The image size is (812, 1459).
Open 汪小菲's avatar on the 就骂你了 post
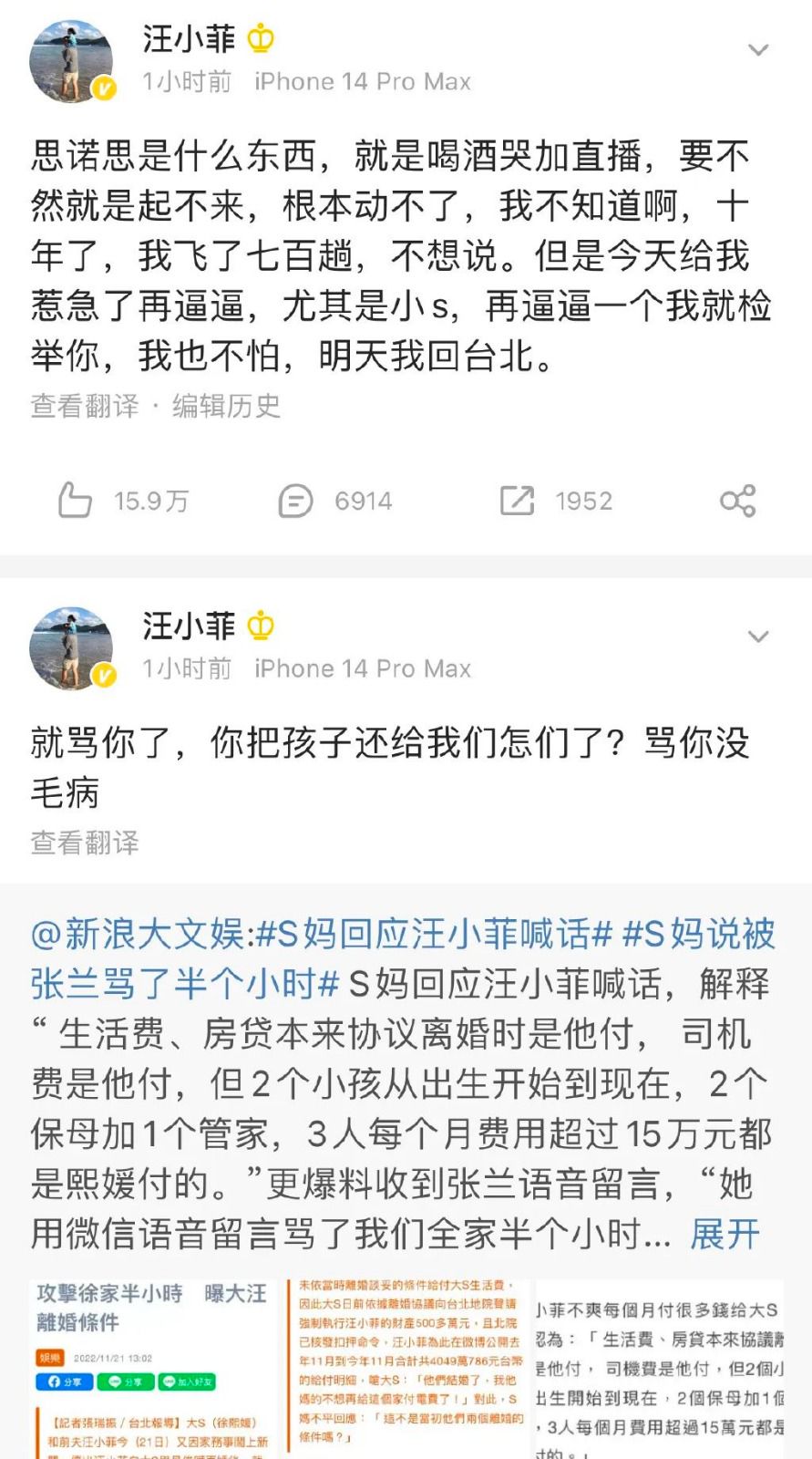[72, 647]
